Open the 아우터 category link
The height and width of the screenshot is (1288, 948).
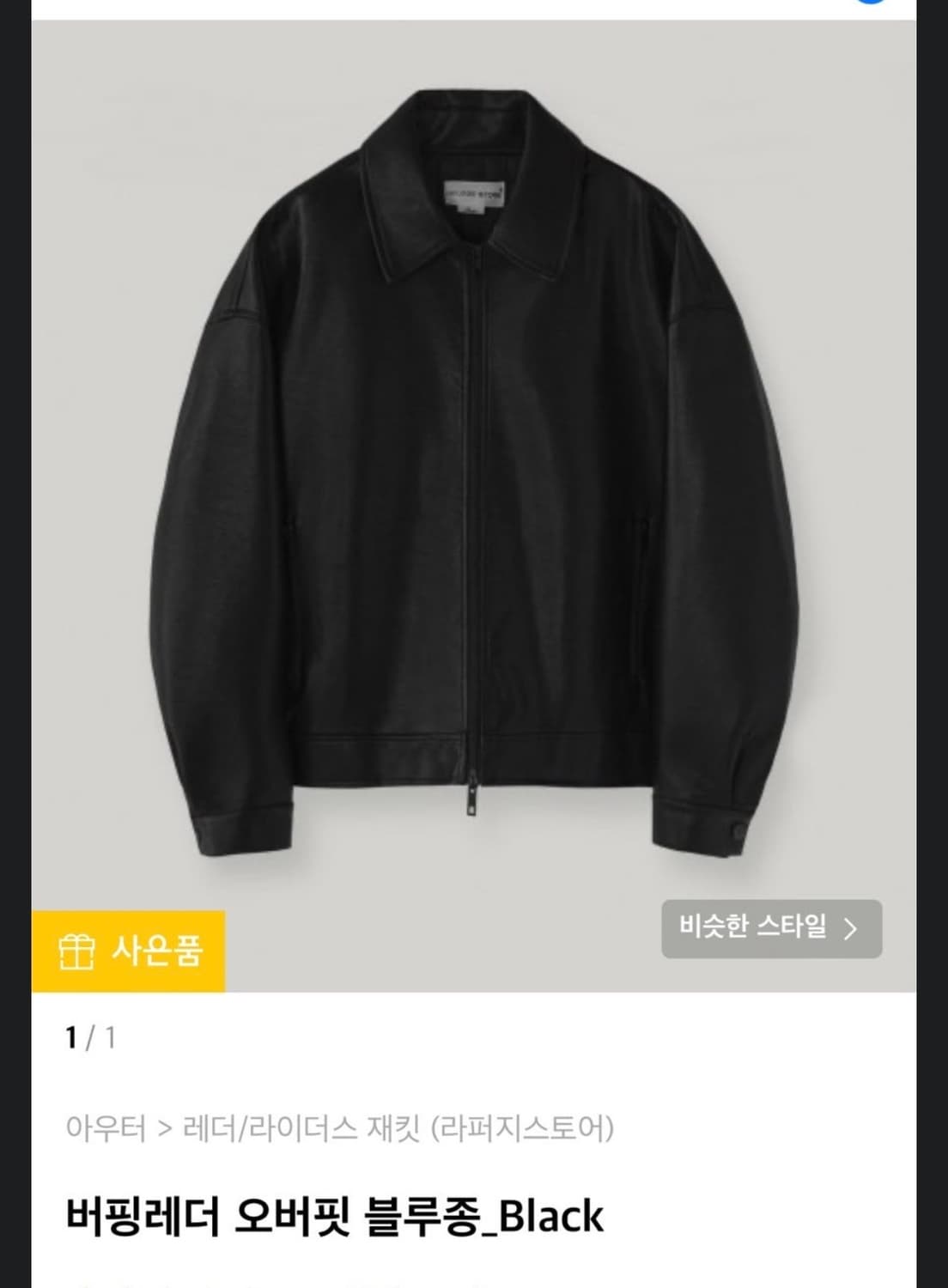106,1128
